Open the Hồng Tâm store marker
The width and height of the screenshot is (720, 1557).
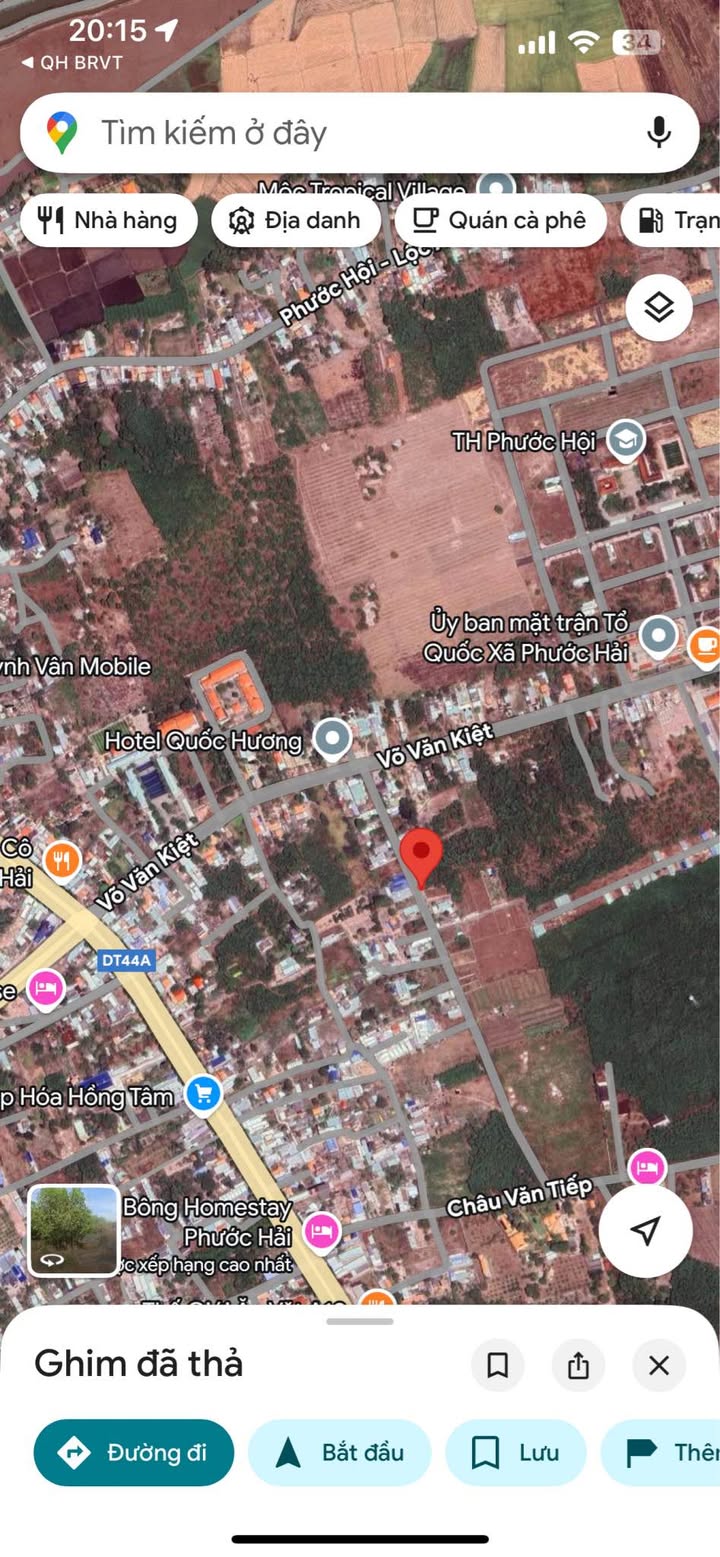pos(203,1096)
